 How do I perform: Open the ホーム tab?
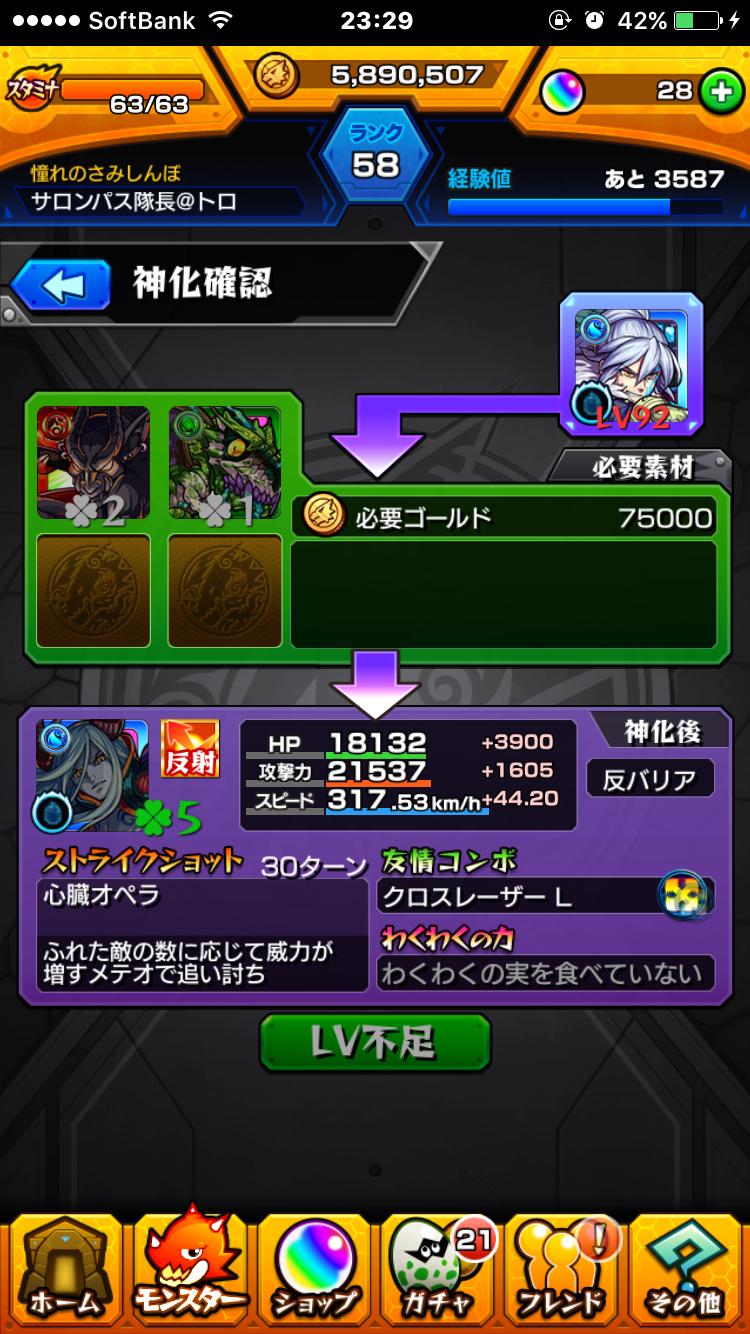tap(65, 1270)
